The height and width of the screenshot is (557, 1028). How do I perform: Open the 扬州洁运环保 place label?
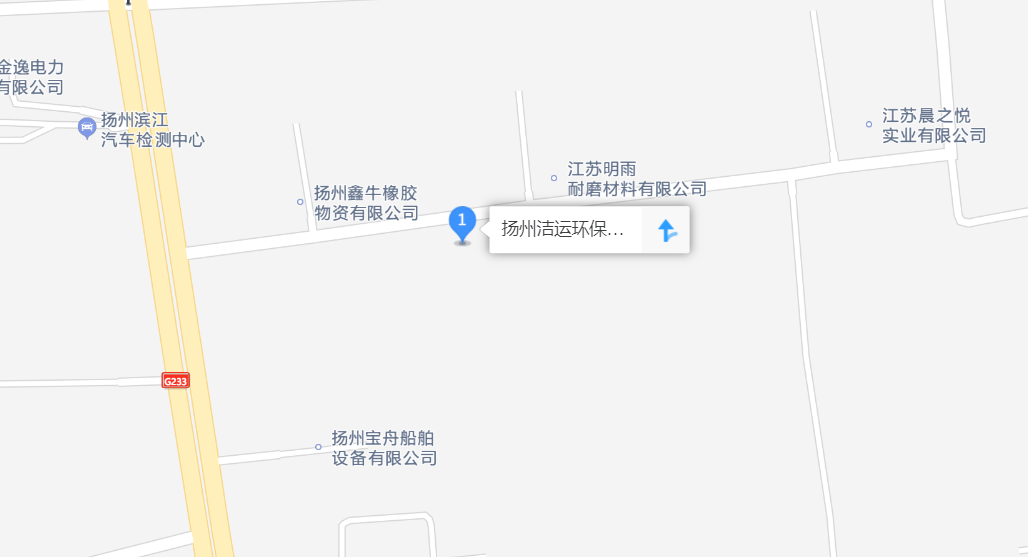pos(563,230)
